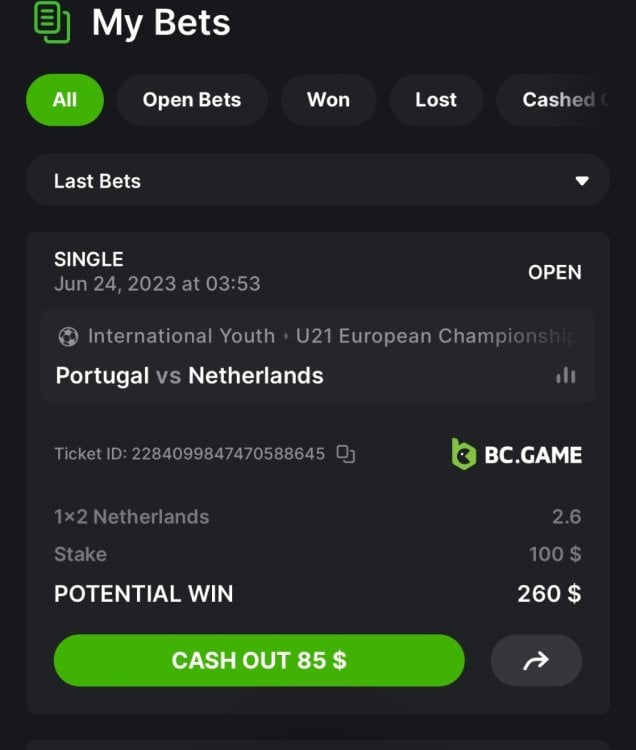Image resolution: width=636 pixels, height=750 pixels.
Task: Copy the Ticket ID
Action: [x=346, y=454]
